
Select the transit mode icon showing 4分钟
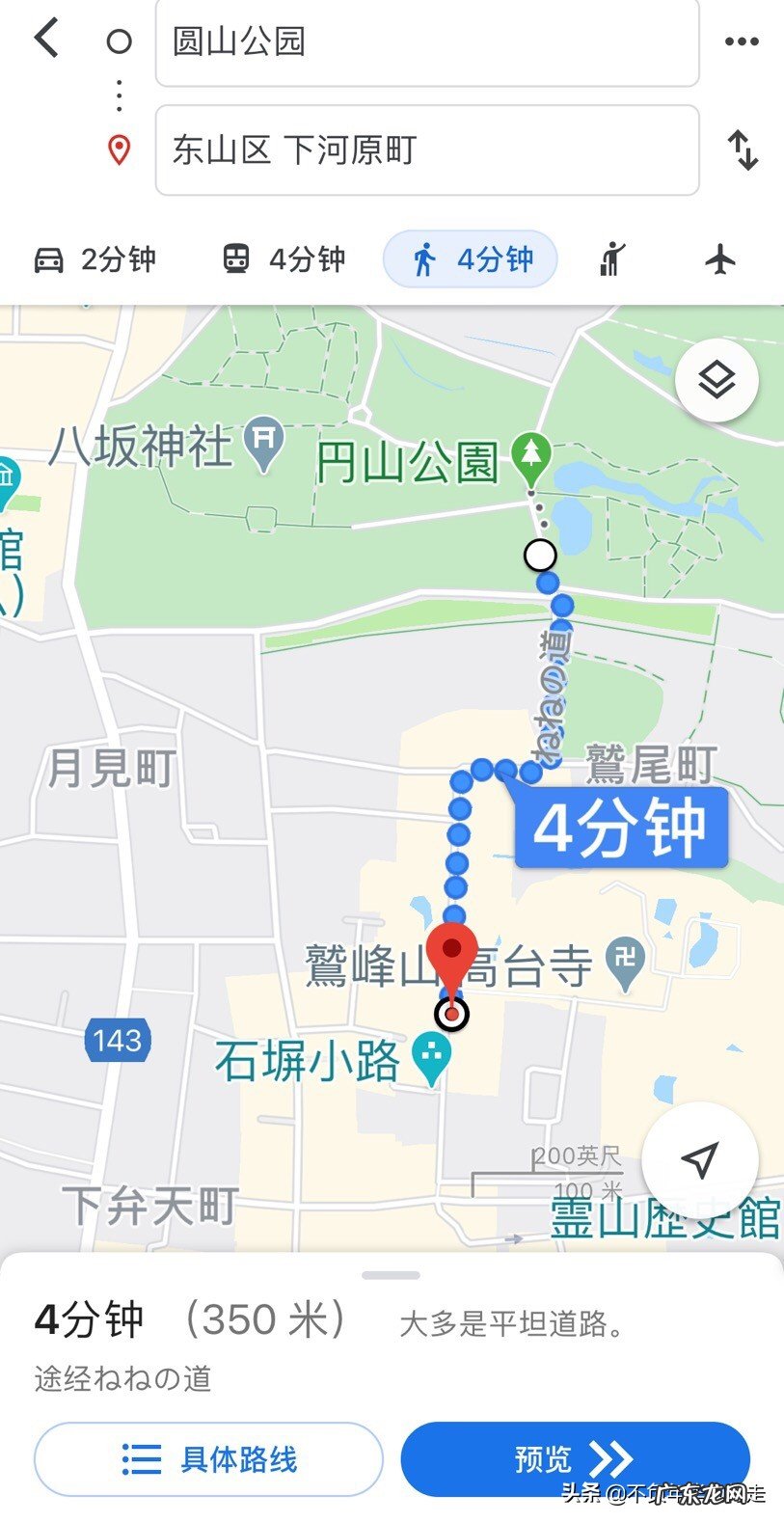tap(237, 258)
